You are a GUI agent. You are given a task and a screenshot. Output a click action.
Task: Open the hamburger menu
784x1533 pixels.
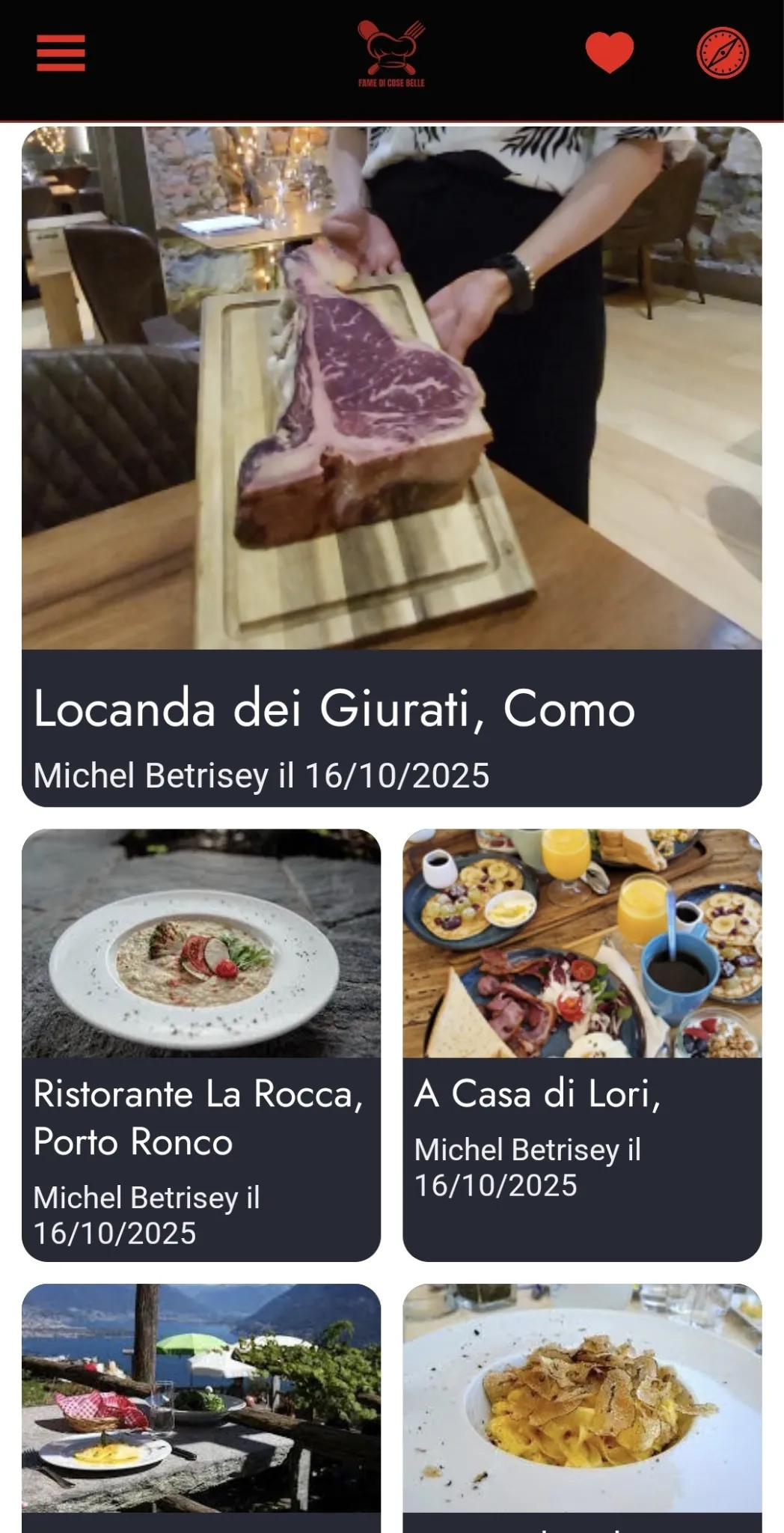(61, 53)
